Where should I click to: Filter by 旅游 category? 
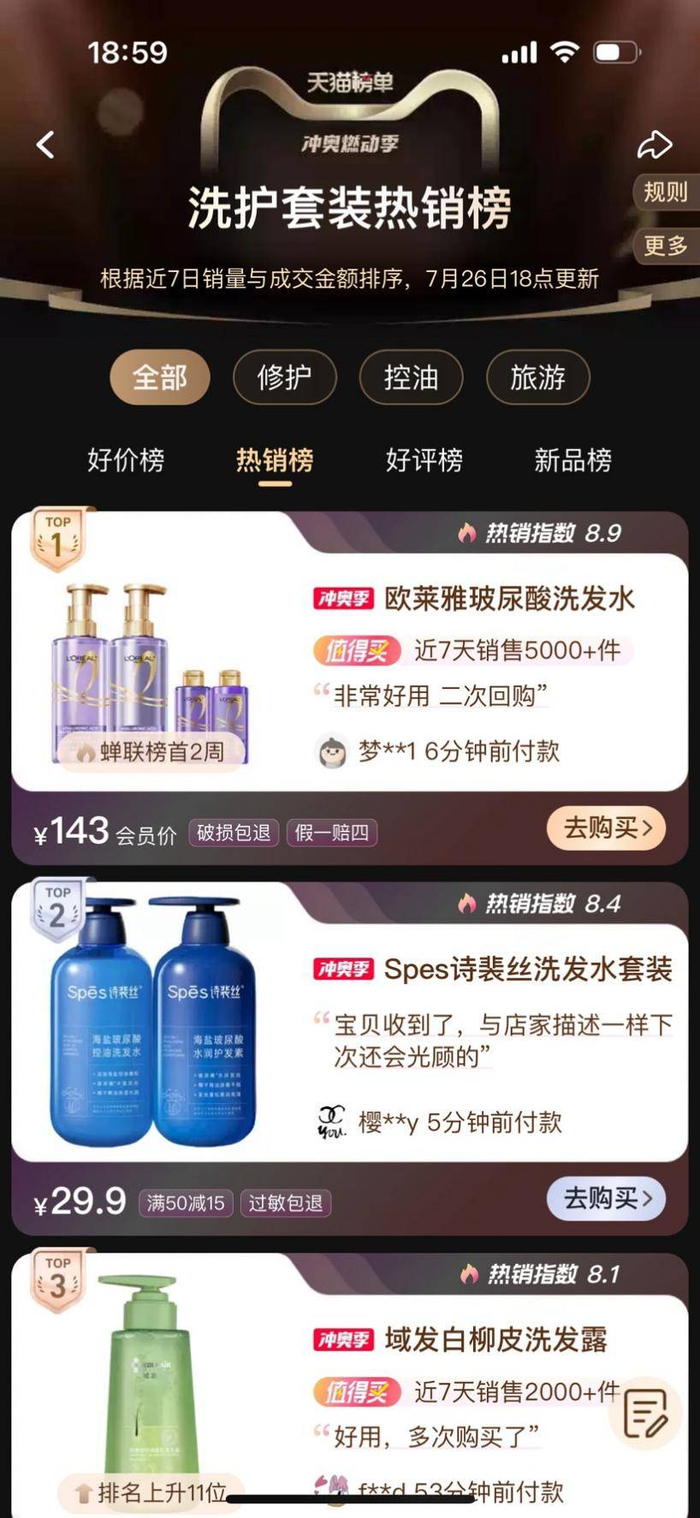tap(538, 378)
